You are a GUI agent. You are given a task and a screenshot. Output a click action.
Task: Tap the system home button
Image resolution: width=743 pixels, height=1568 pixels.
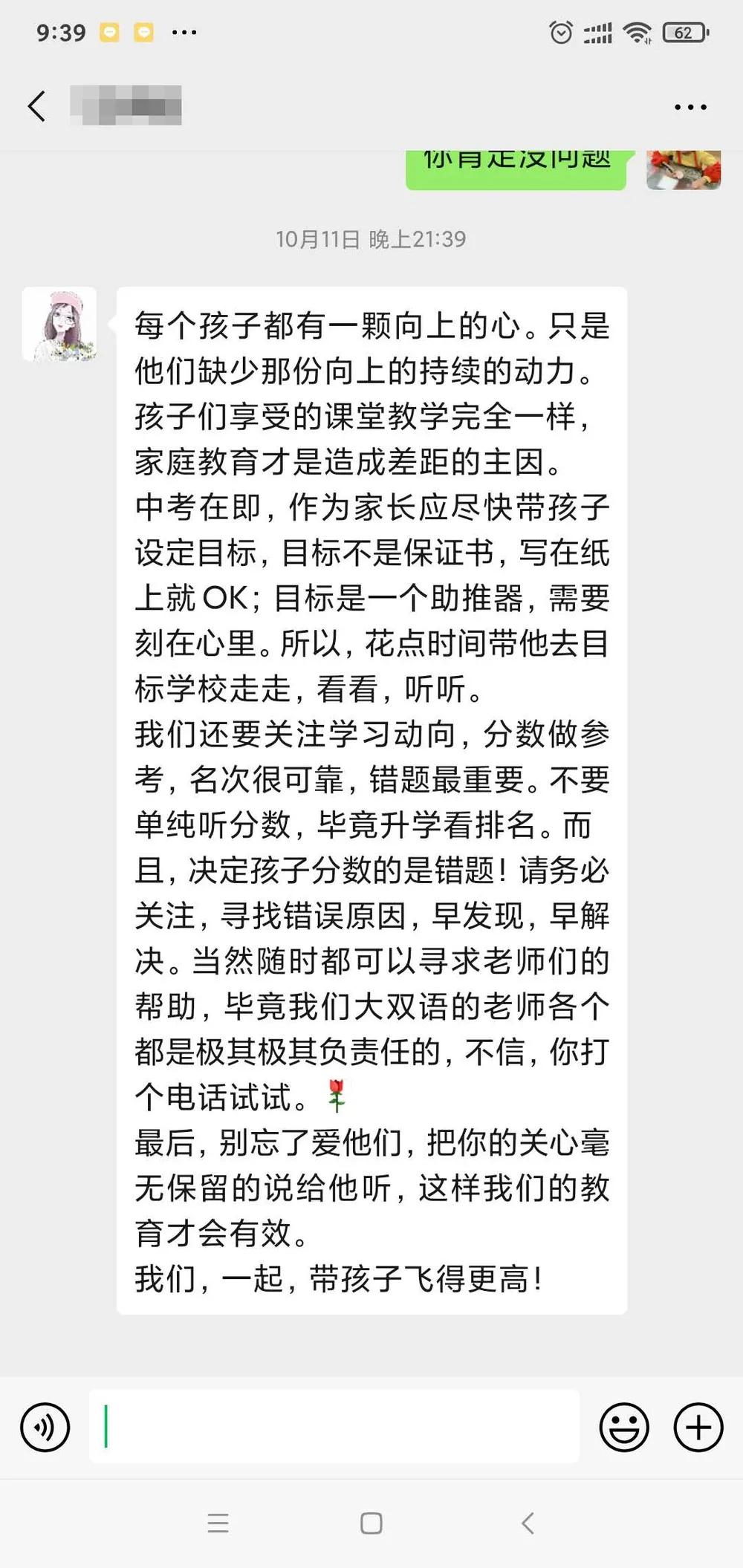click(371, 1523)
